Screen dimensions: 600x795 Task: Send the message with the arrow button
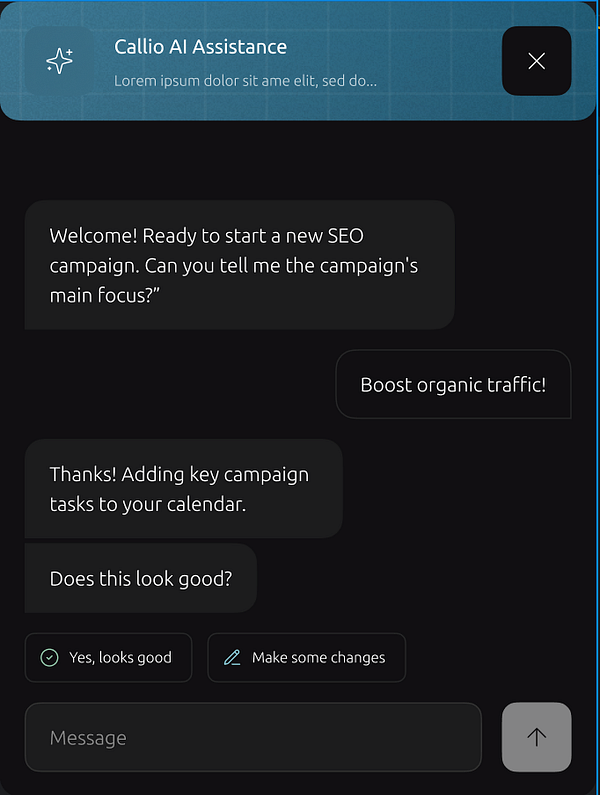536,737
